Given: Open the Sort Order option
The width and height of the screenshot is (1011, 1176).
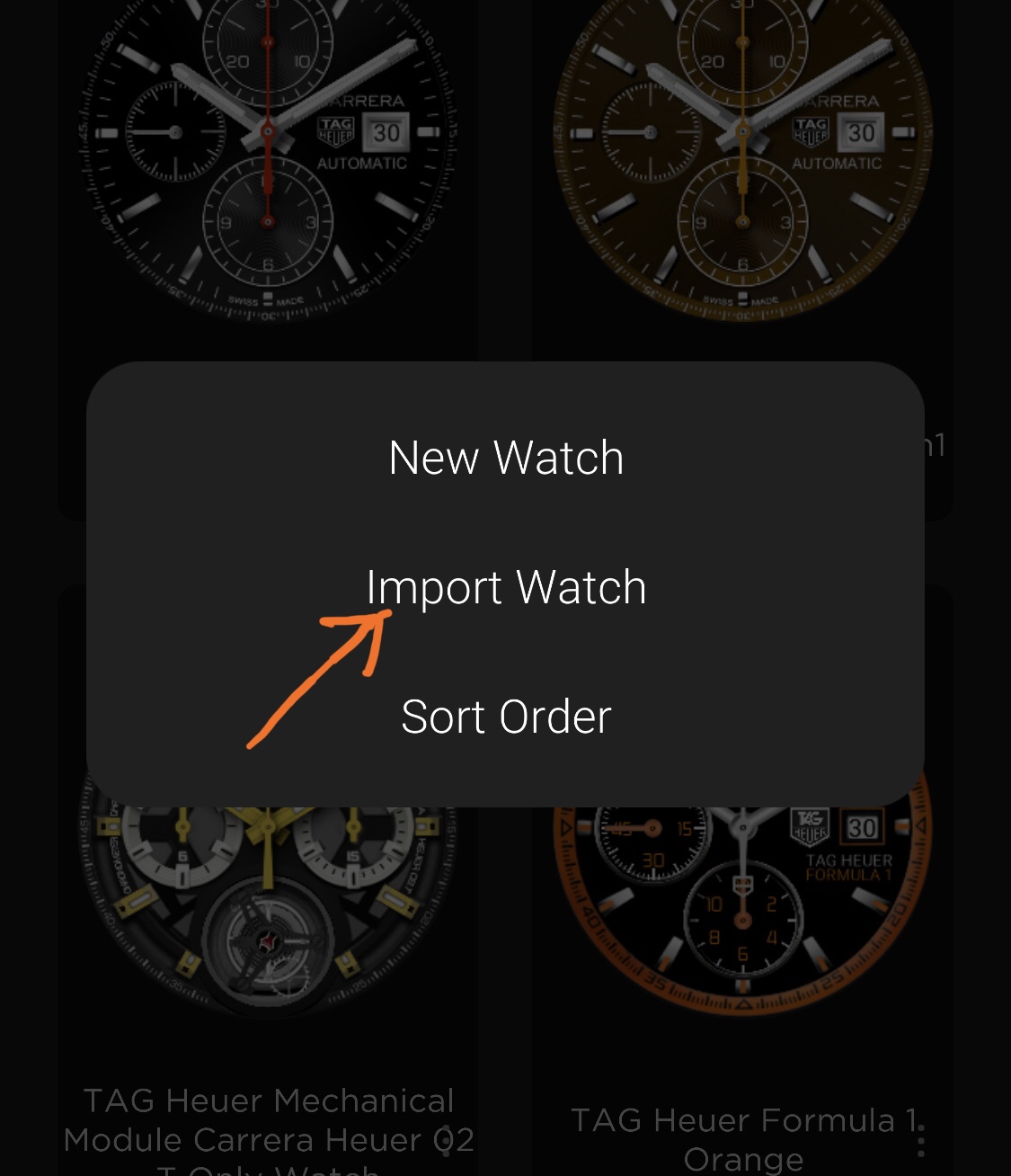Looking at the screenshot, I should (506, 717).
